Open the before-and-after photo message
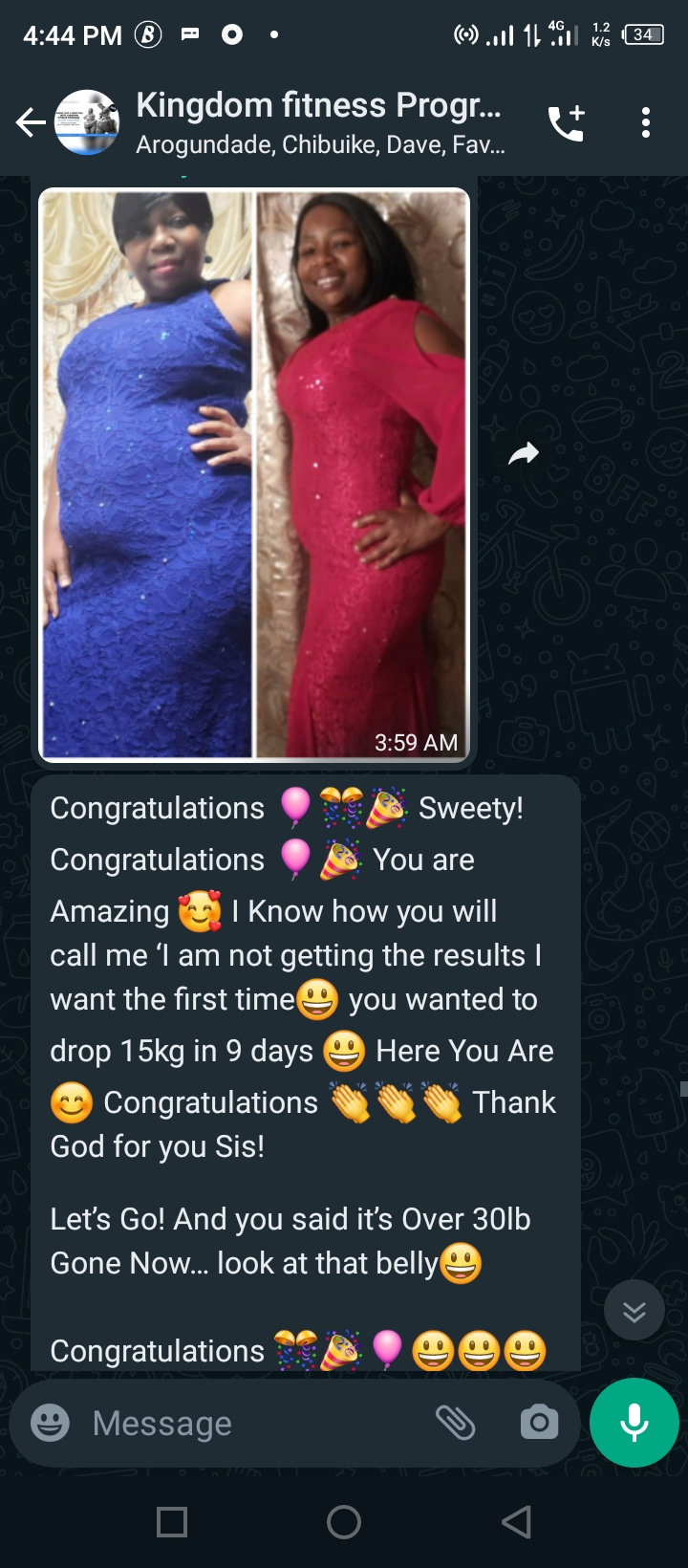The image size is (688, 1568). [x=254, y=473]
